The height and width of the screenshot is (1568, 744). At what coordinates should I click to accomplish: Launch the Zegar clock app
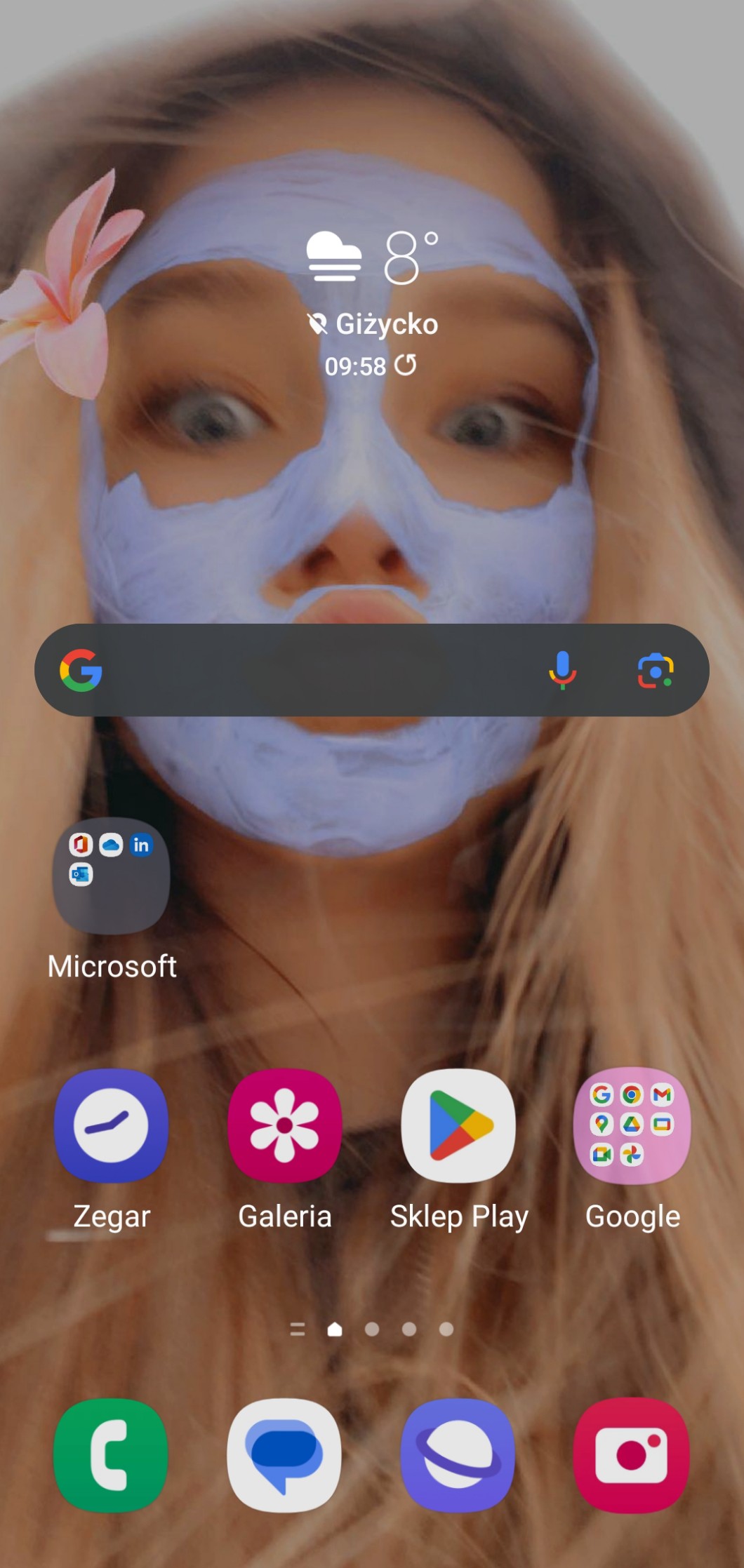point(112,1125)
